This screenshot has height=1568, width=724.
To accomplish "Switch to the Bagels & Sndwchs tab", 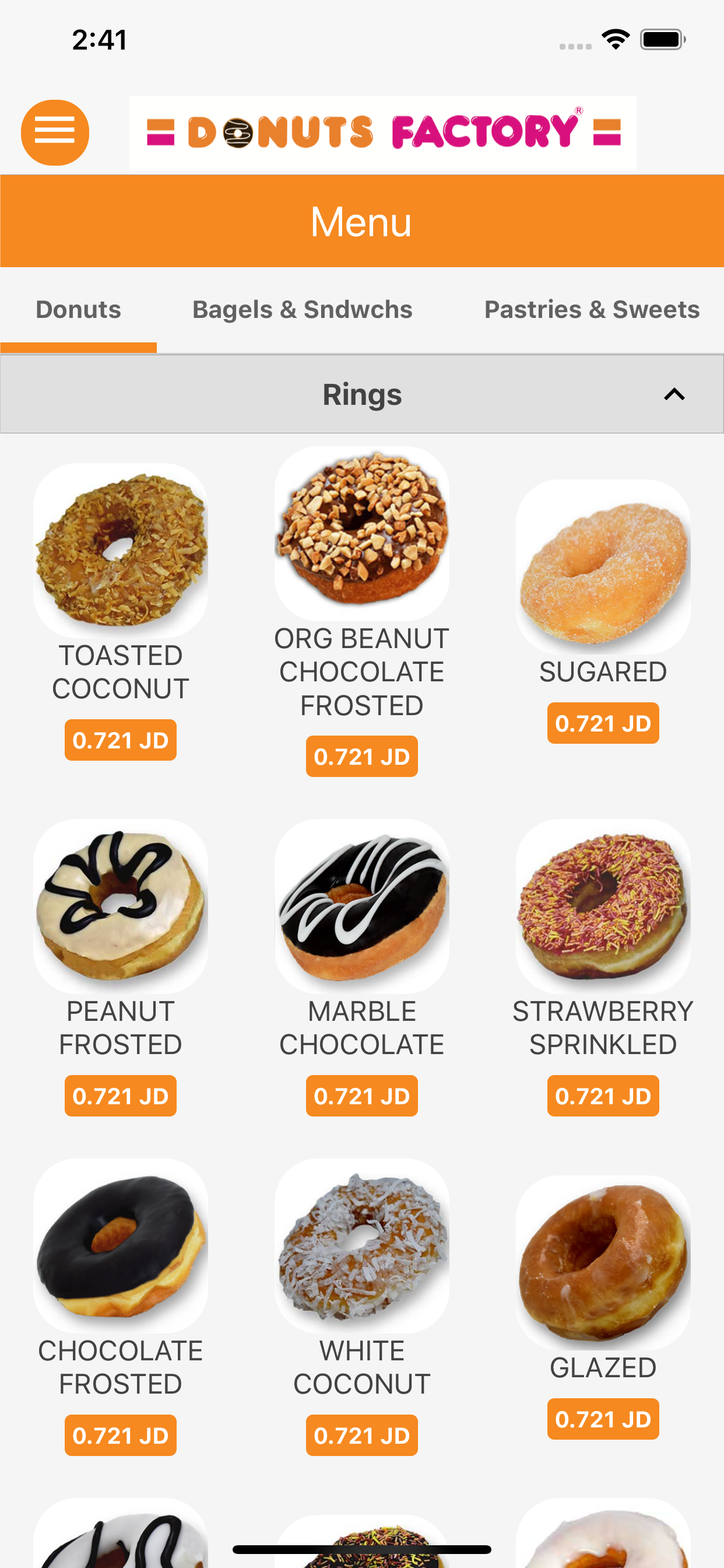I will pyautogui.click(x=301, y=309).
